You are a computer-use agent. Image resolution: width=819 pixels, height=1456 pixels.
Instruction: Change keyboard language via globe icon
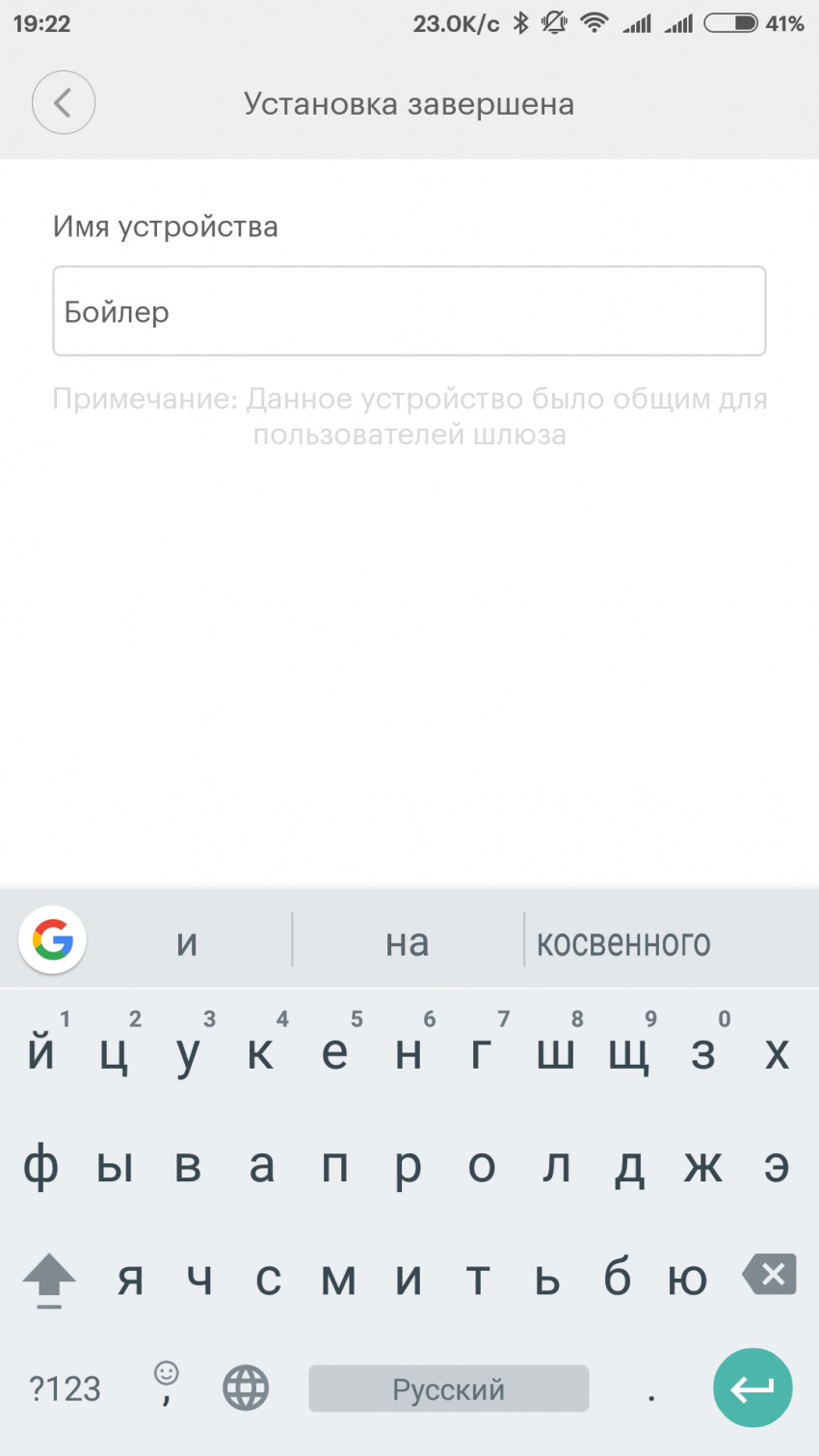click(246, 1389)
